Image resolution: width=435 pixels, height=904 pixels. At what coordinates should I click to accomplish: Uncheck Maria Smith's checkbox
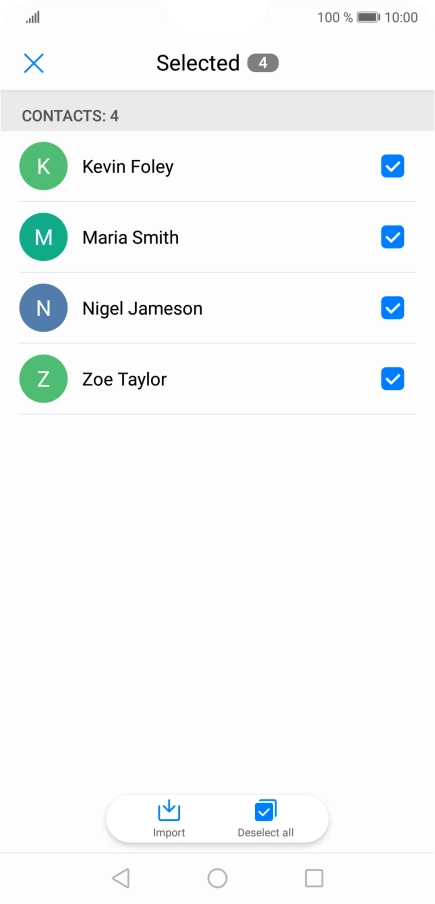tap(392, 237)
